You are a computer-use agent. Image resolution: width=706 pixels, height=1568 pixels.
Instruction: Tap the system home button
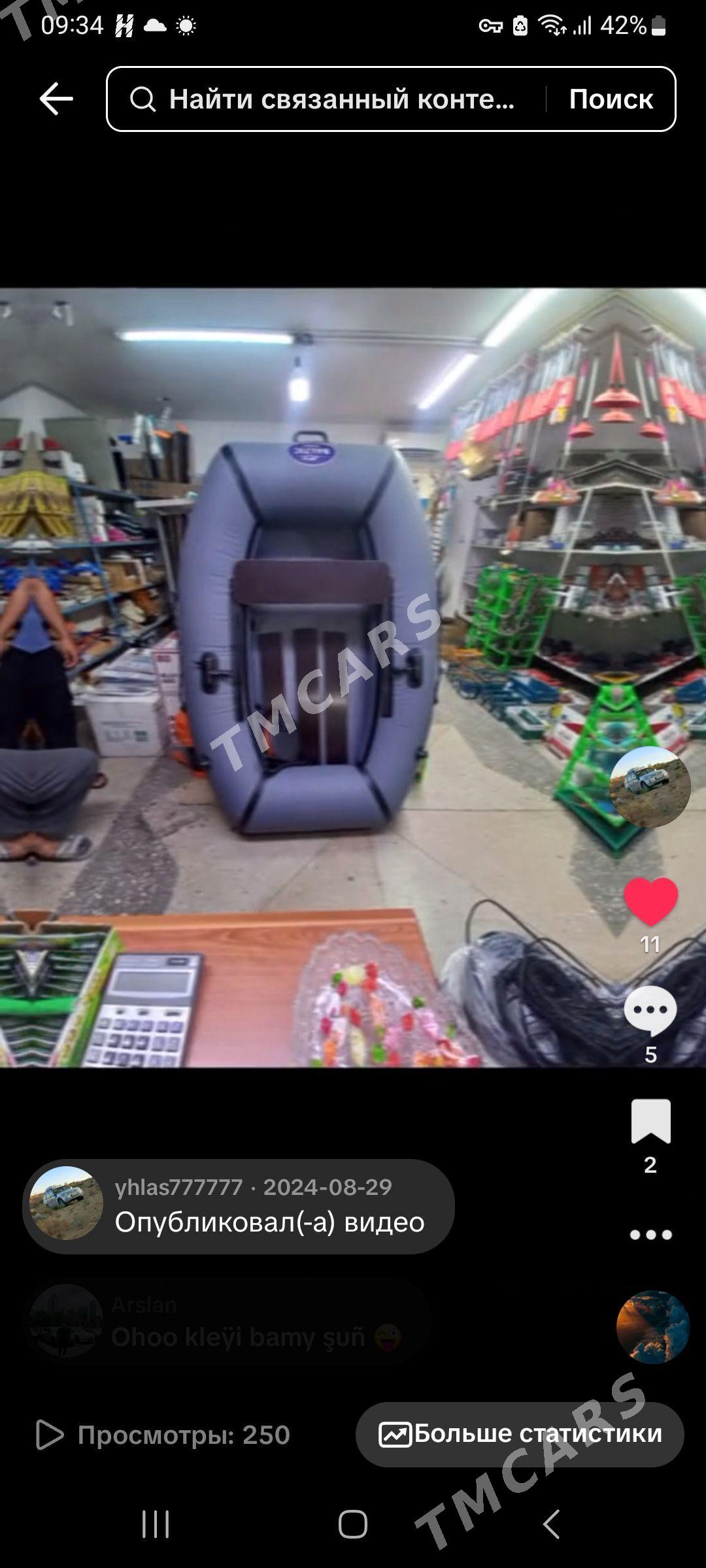click(353, 1524)
